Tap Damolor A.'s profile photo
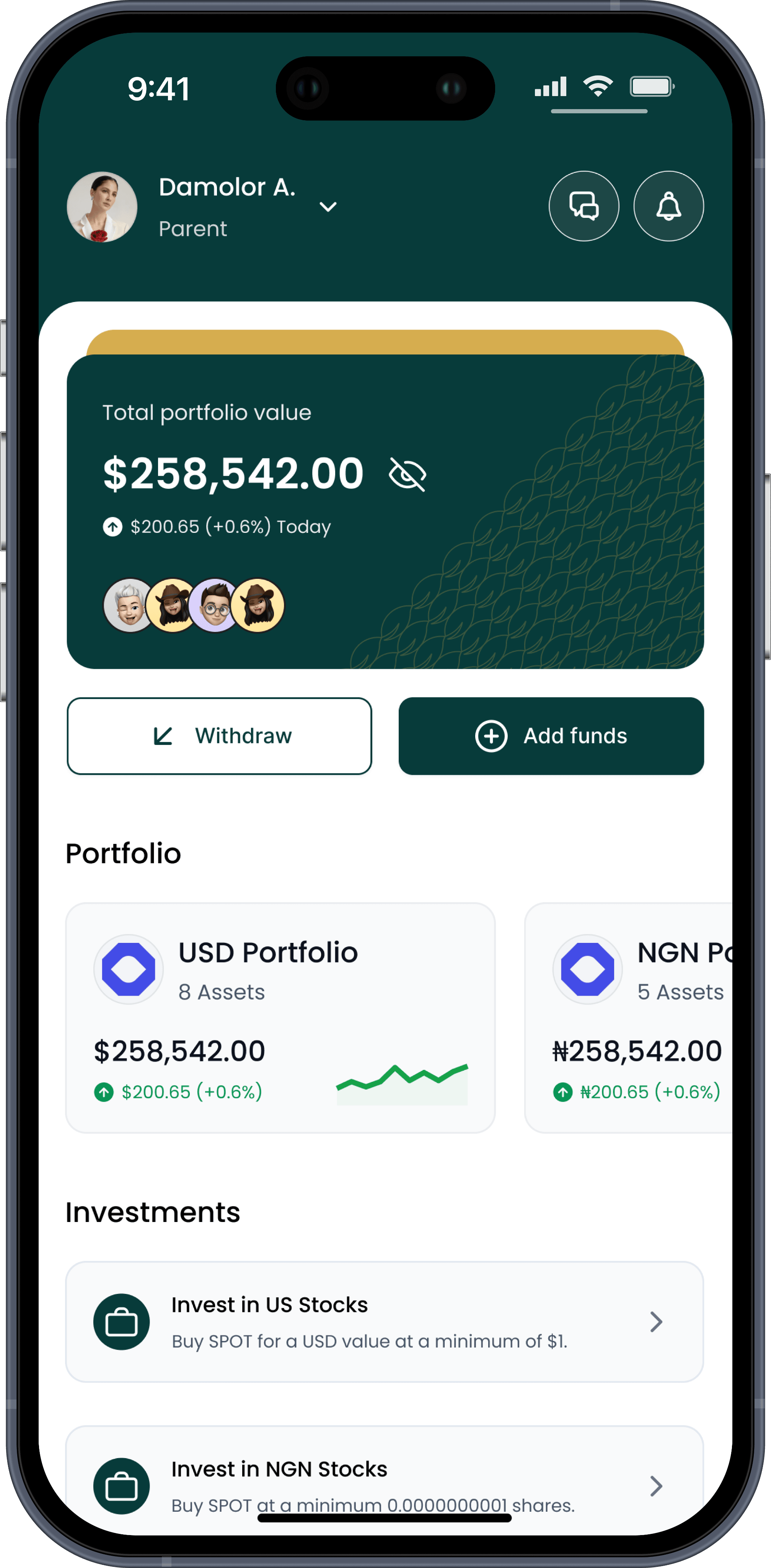This screenshot has width=771, height=1568. 102,207
